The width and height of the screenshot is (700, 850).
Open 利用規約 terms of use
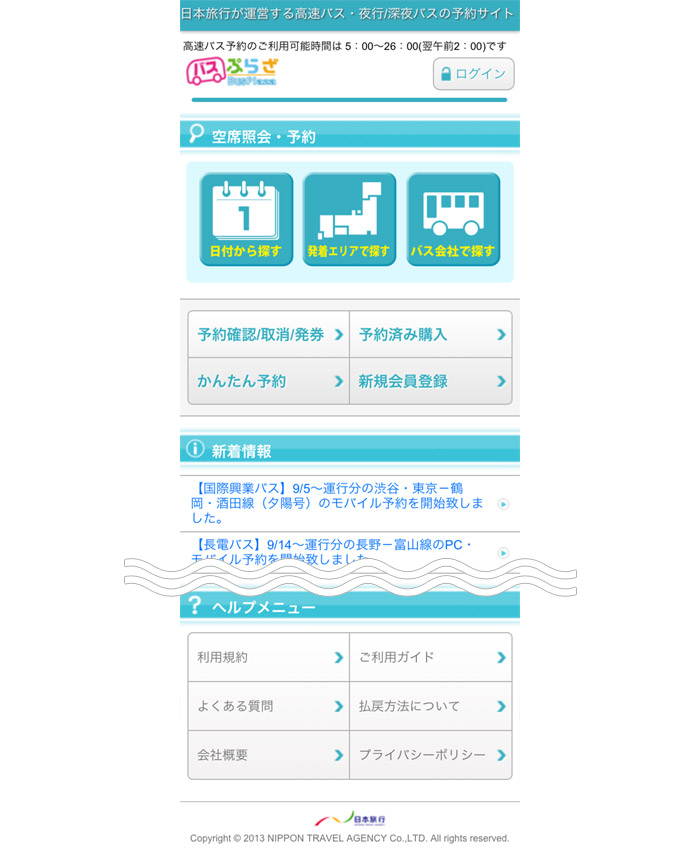(x=268, y=657)
